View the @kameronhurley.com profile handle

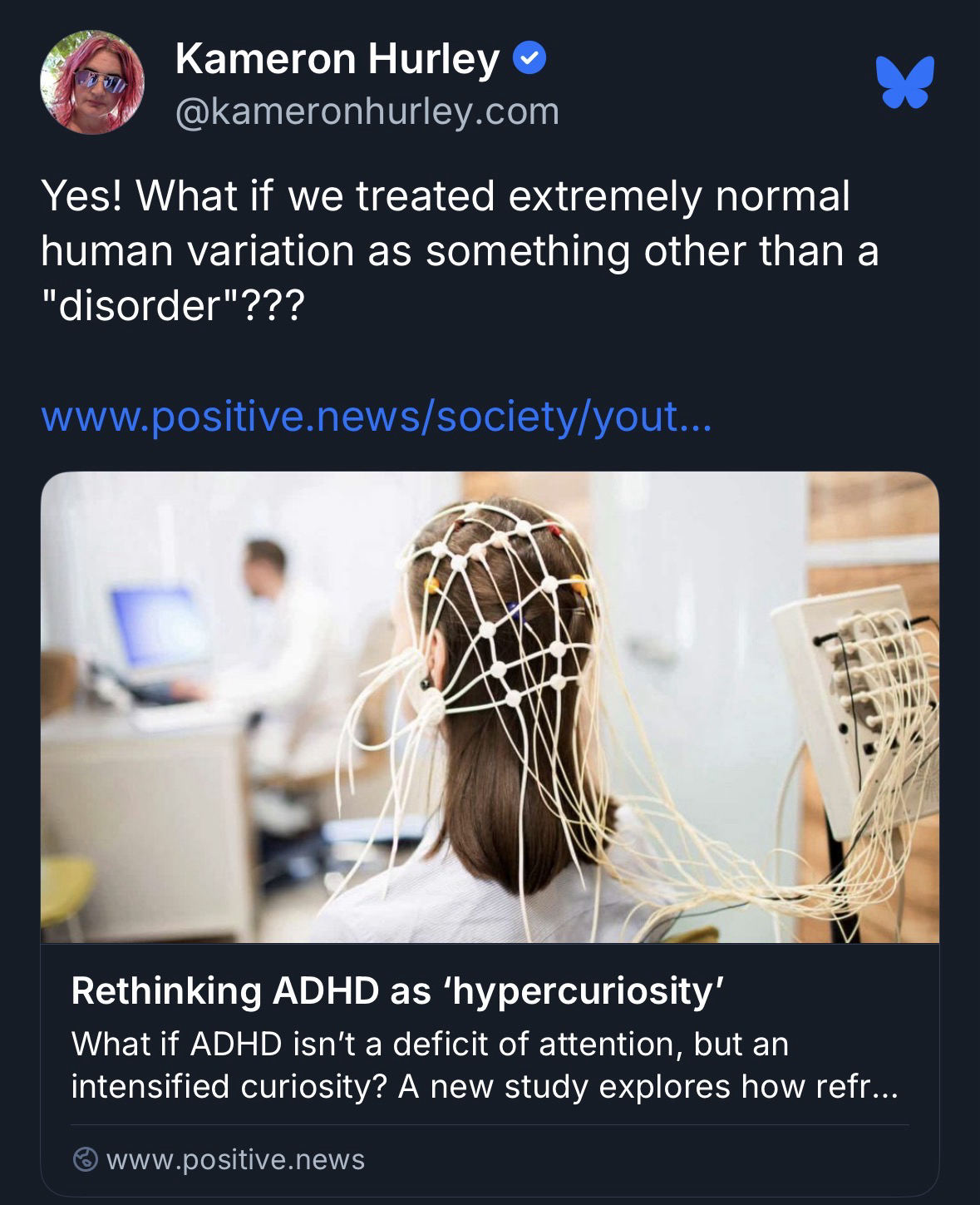pyautogui.click(x=367, y=111)
